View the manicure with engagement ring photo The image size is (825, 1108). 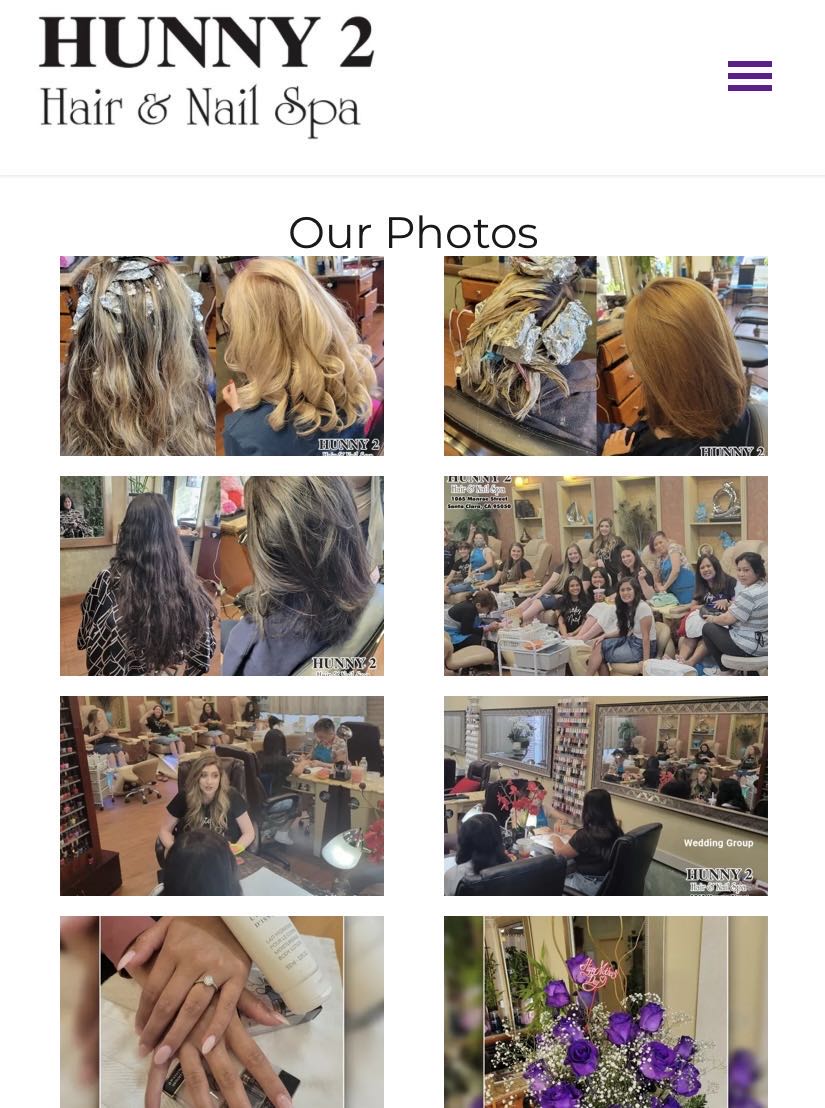click(x=221, y=1010)
